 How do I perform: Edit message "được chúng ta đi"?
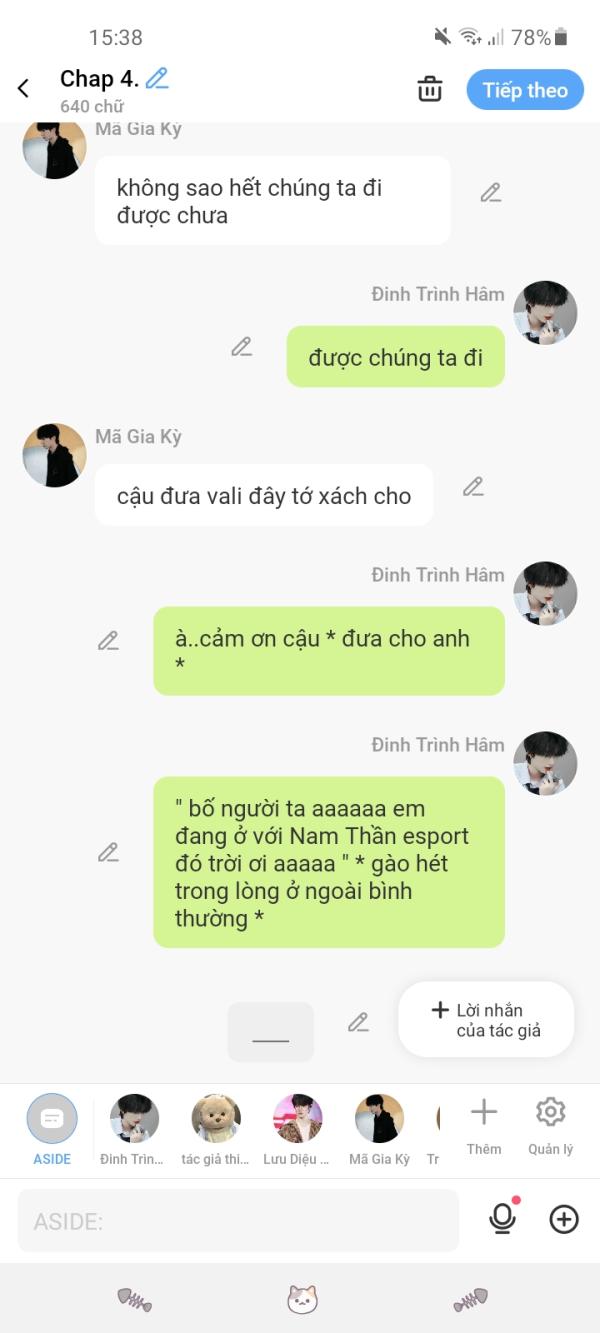241,347
